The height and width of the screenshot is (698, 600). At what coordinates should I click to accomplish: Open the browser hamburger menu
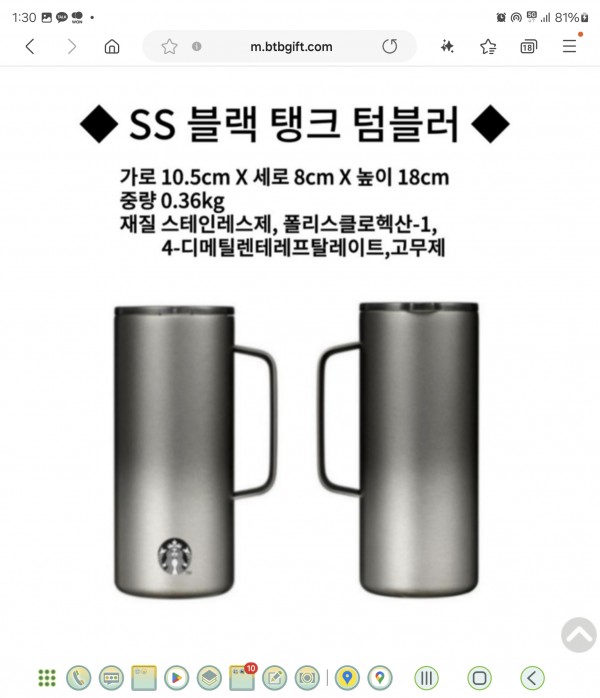click(569, 46)
